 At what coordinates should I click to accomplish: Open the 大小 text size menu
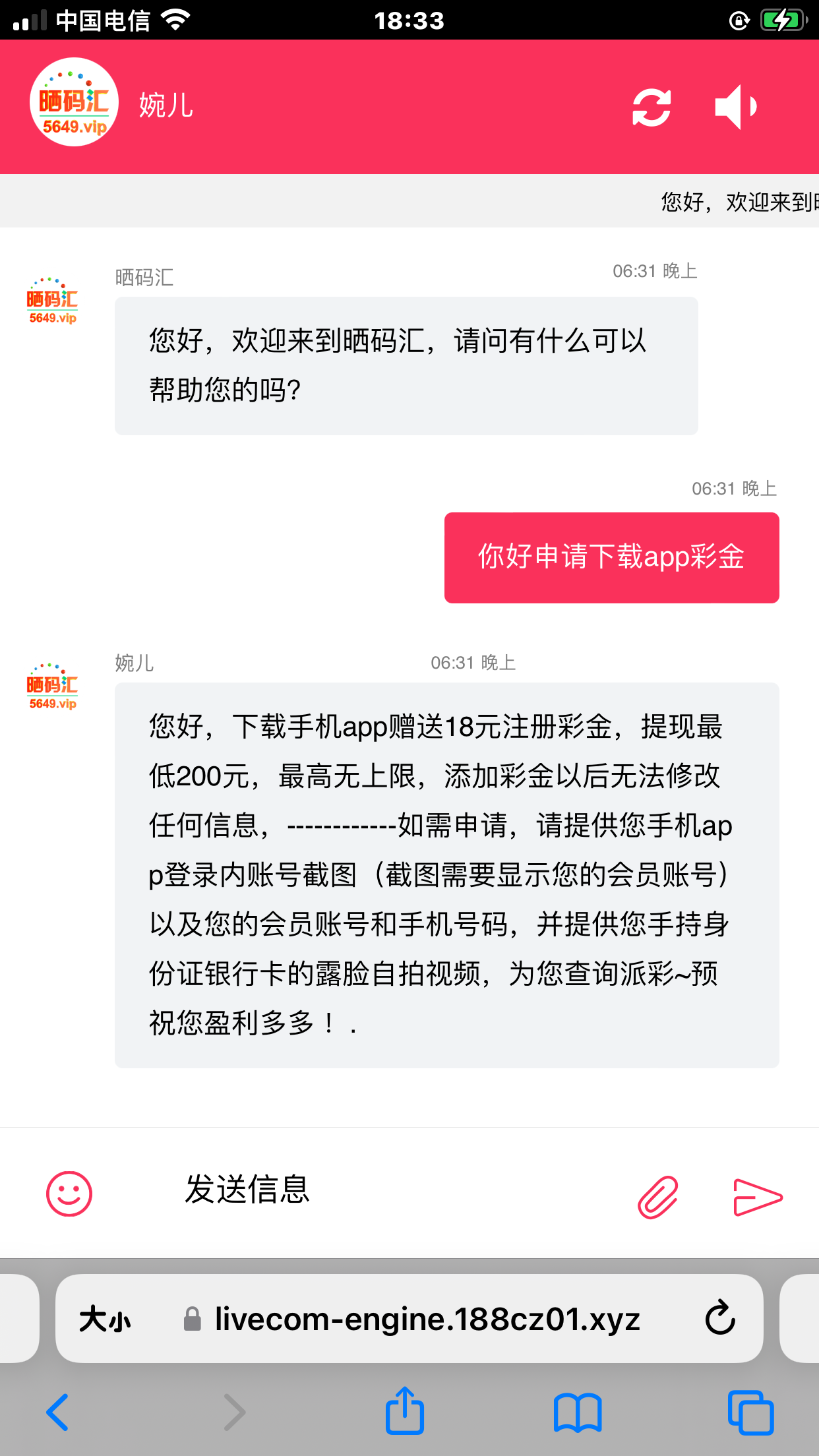point(105,1319)
